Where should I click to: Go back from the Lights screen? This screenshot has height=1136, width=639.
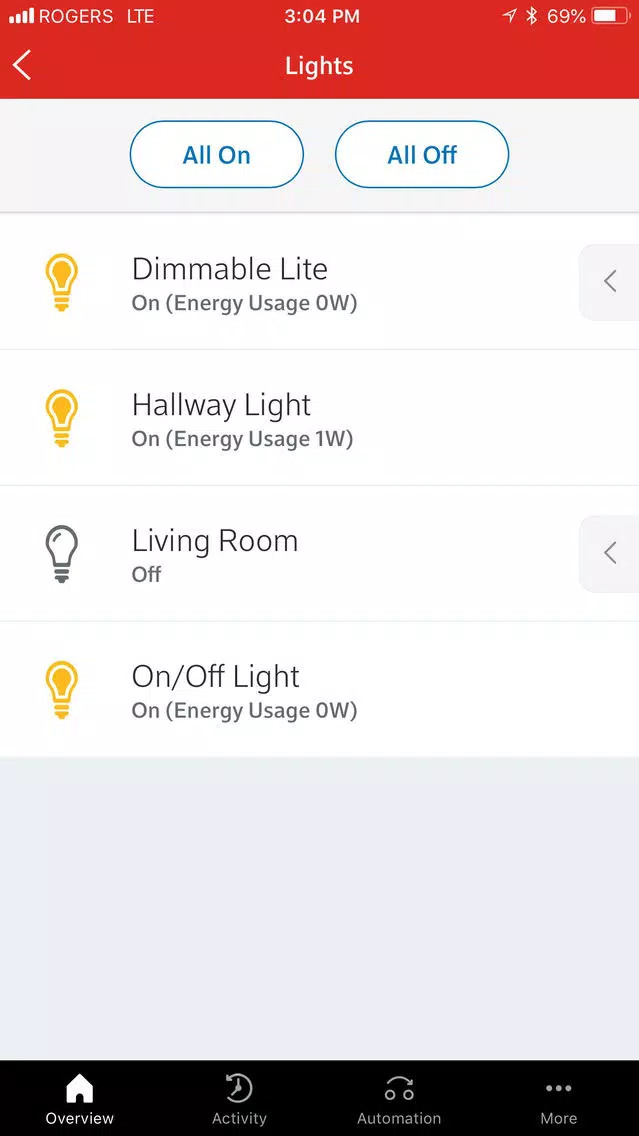(x=22, y=65)
